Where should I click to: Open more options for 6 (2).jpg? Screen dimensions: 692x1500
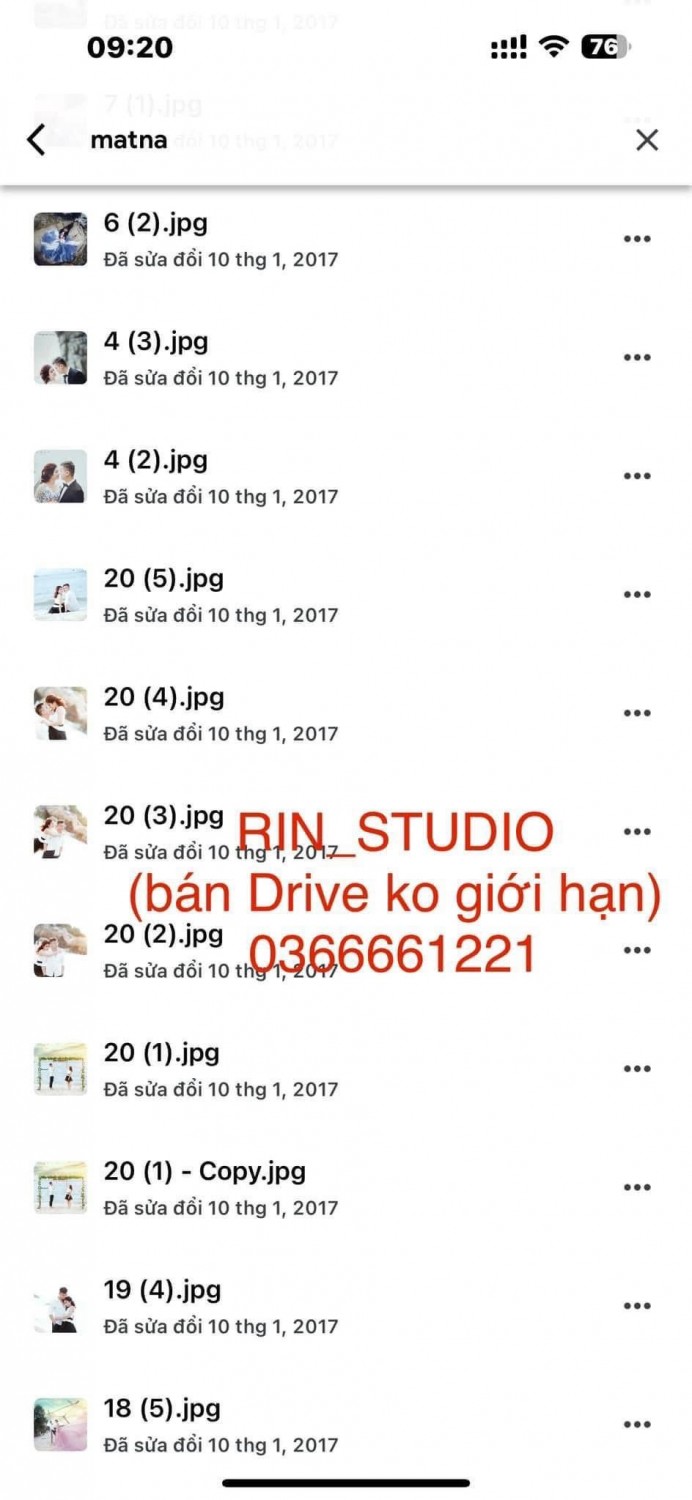click(637, 239)
